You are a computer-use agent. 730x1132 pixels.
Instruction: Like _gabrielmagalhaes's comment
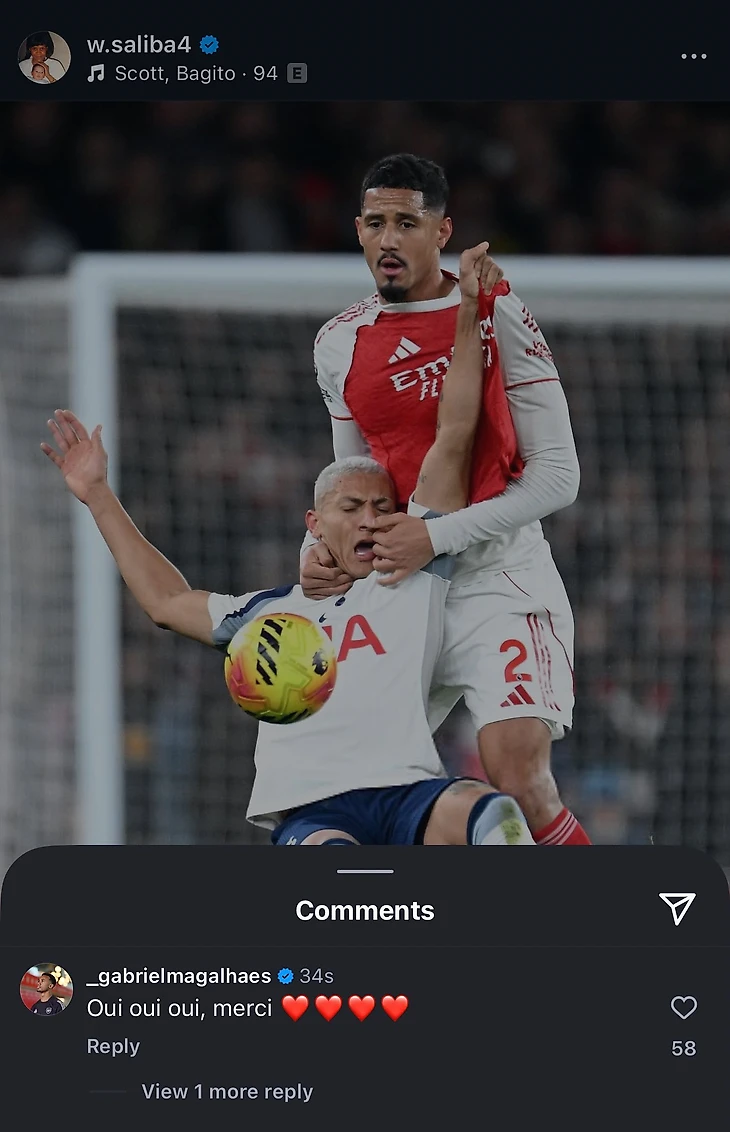click(x=683, y=1008)
